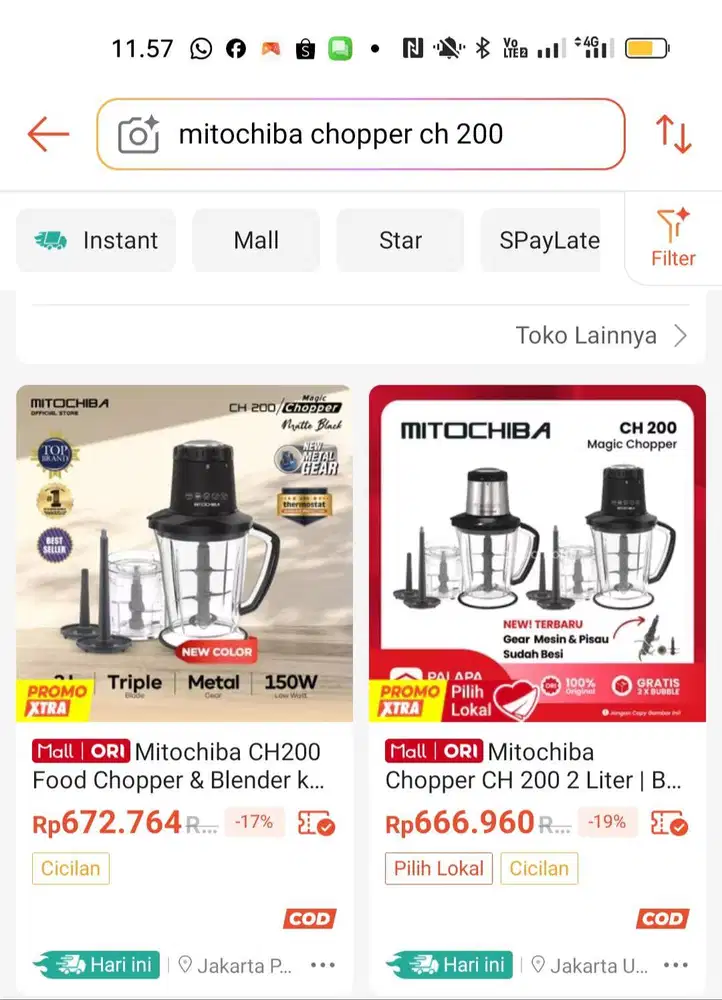Tap the Cicilan label under the left product
The height and width of the screenshot is (1000, 722).
point(70,869)
